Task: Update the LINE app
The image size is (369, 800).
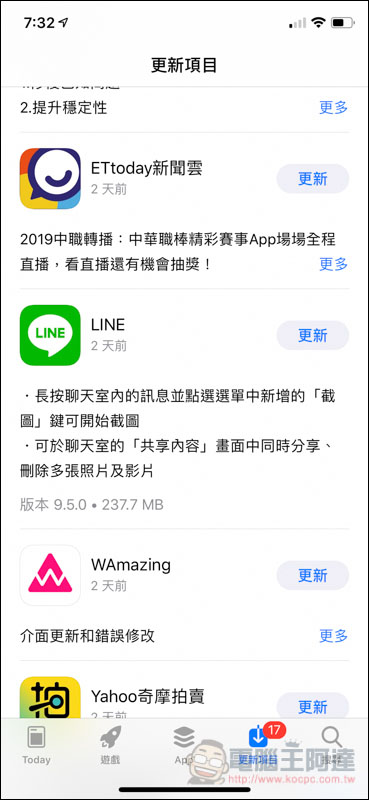Action: 312,335
